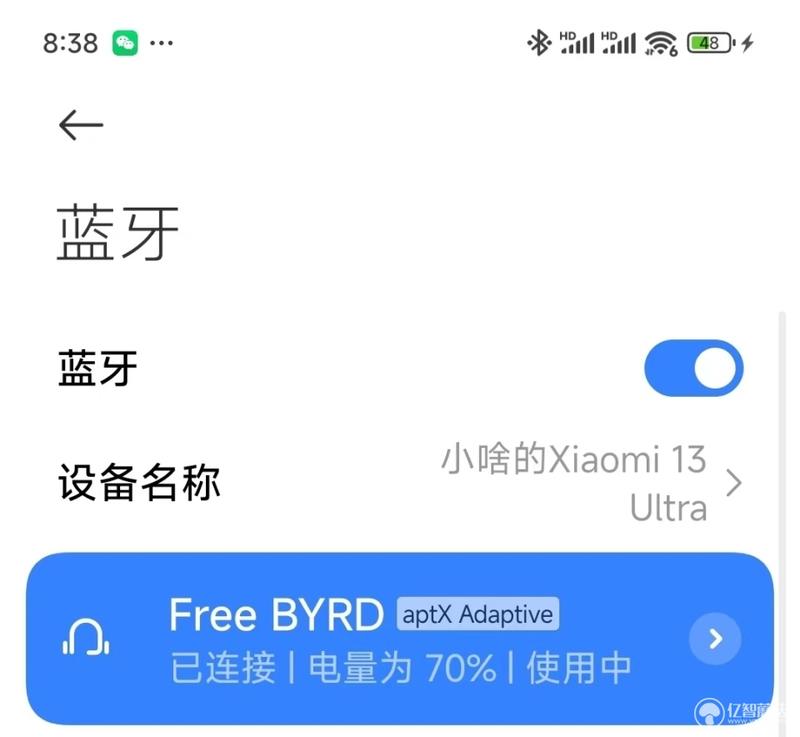The image size is (800, 737).
Task: Open Free BYRD device details arrow
Action: 715,639
